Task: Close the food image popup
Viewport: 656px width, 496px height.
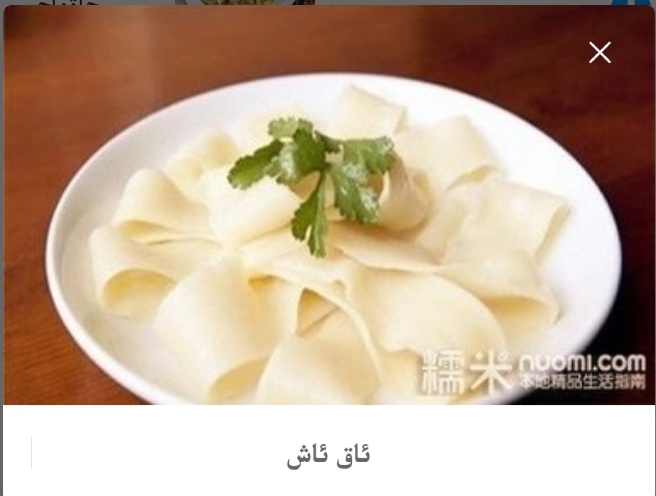Action: tap(600, 53)
